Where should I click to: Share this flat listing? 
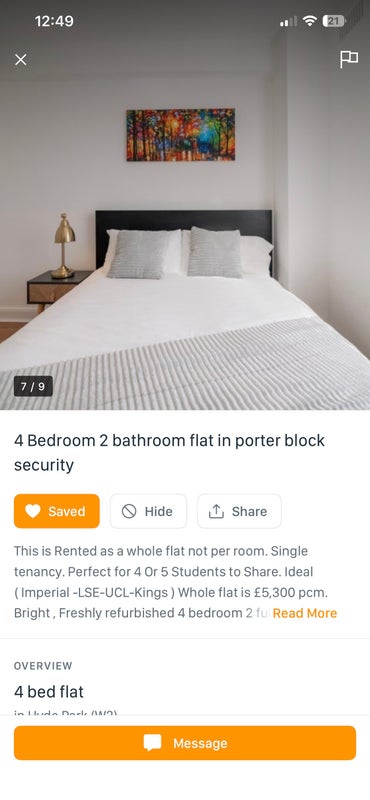click(x=239, y=511)
